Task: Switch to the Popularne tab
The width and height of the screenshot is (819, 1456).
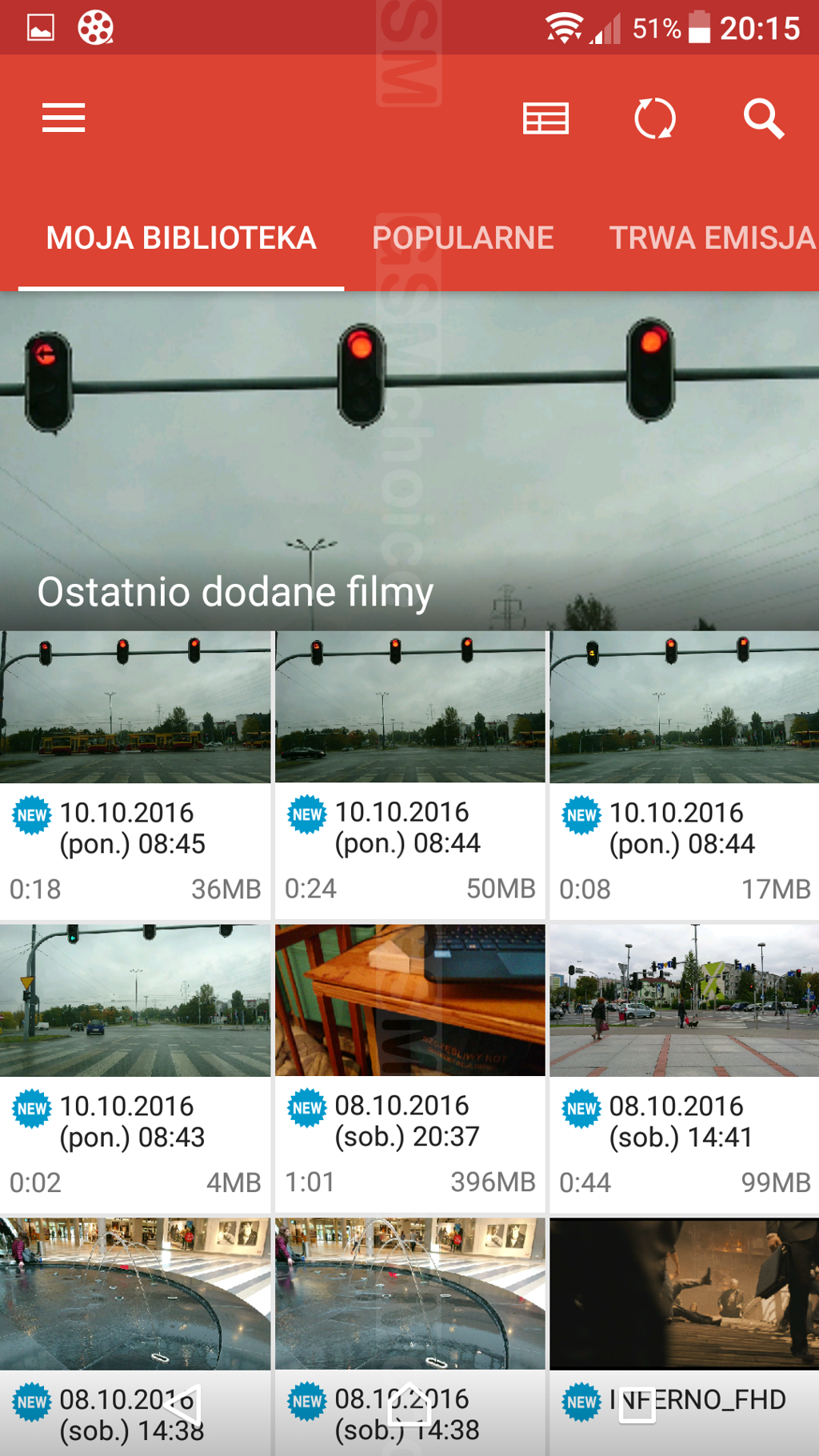Action: tap(462, 238)
